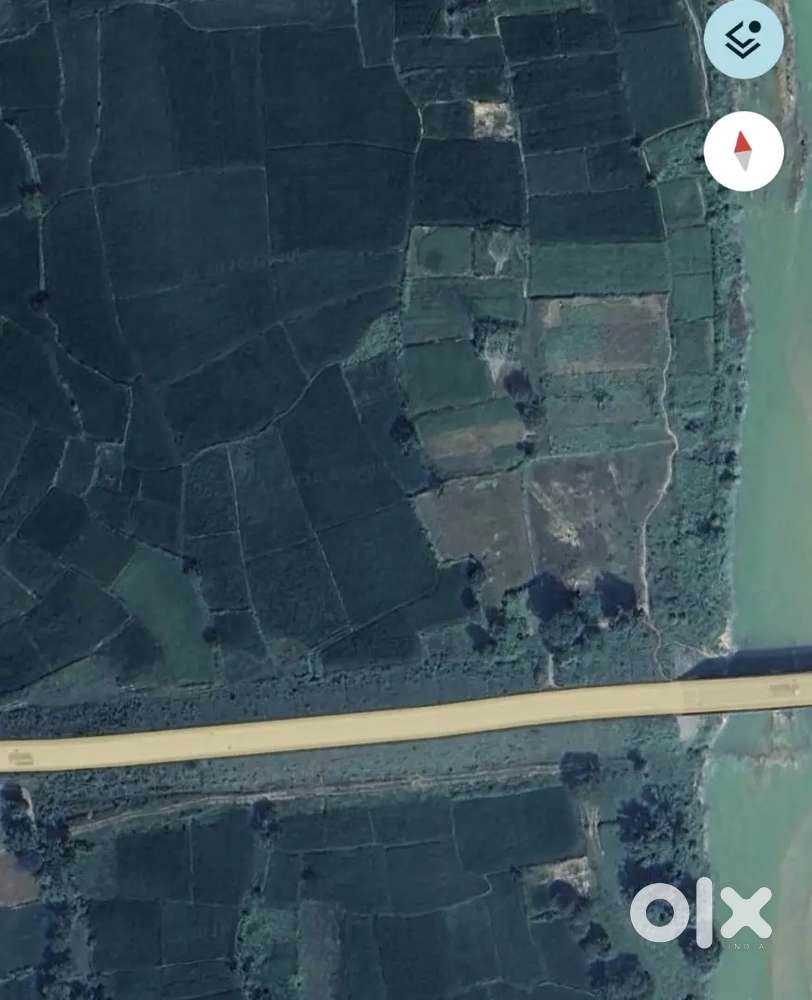
Task: Tap the compass to reset north
Action: (743, 151)
